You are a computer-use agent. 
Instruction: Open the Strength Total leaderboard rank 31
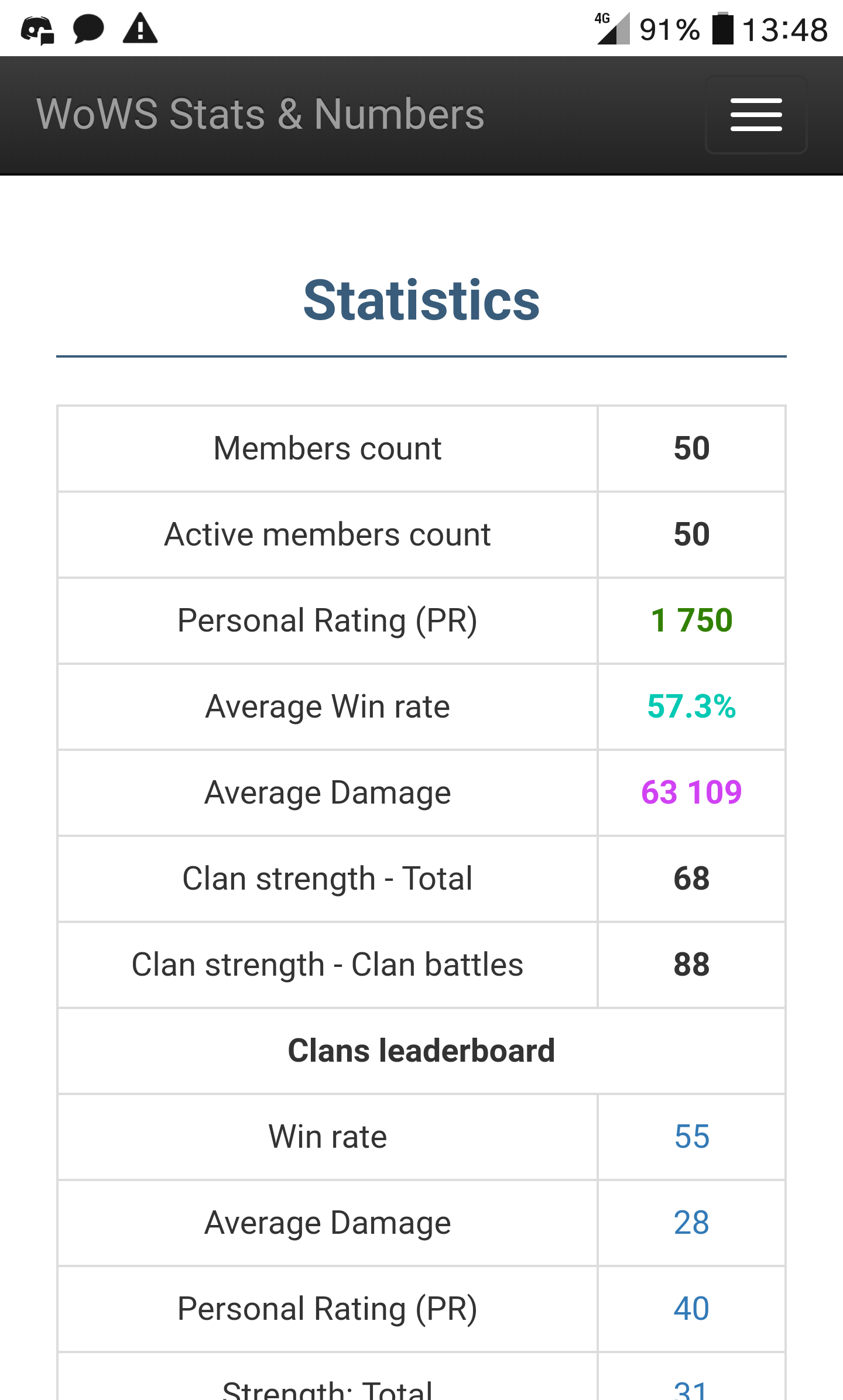pos(691,1389)
